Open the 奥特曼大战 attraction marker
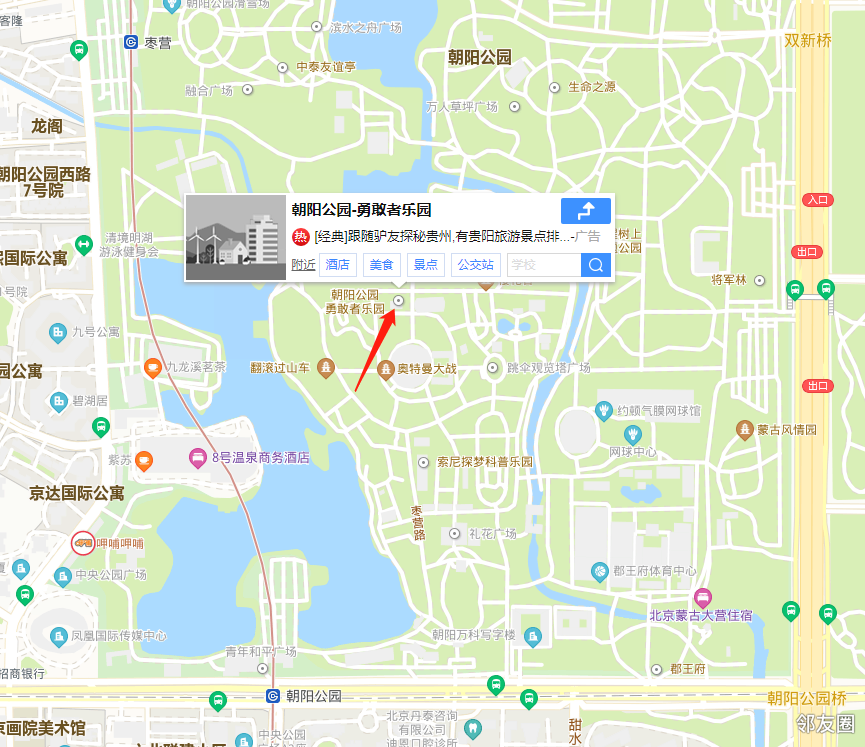 386,369
